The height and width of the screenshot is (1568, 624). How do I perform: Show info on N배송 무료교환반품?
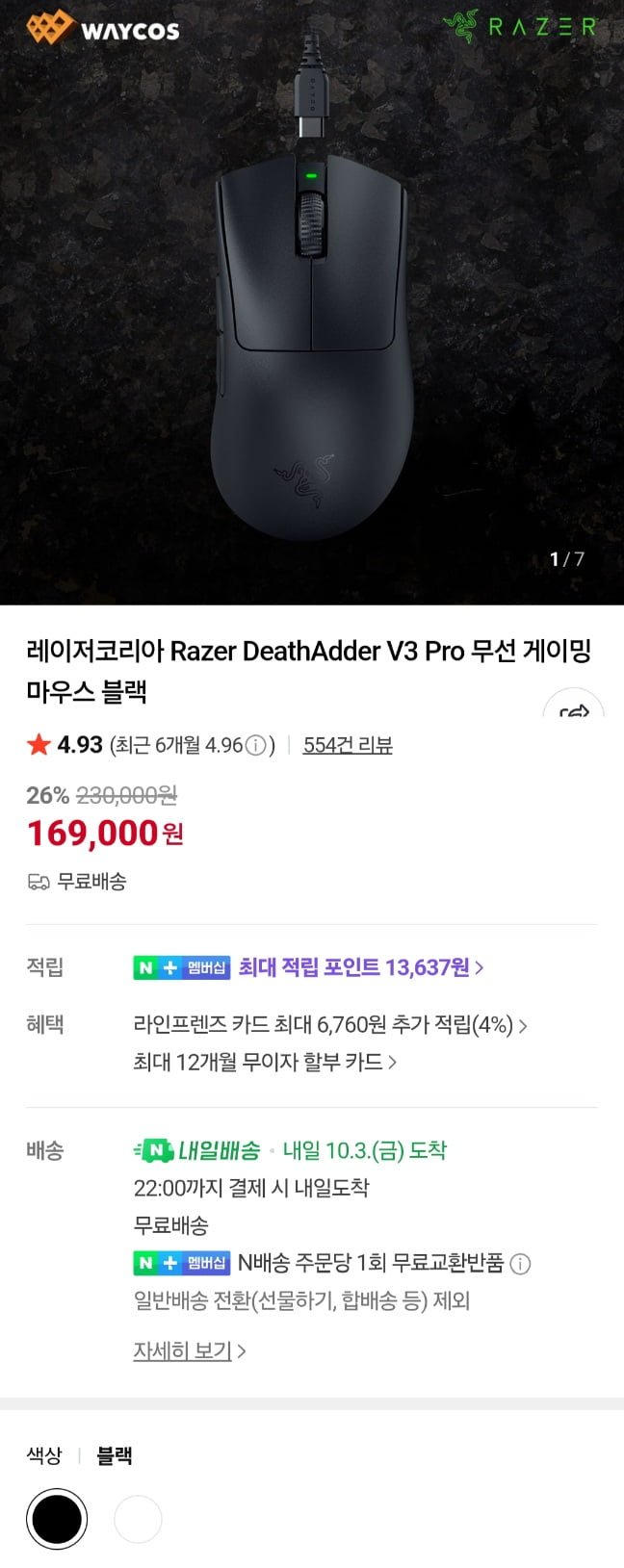point(520,1264)
